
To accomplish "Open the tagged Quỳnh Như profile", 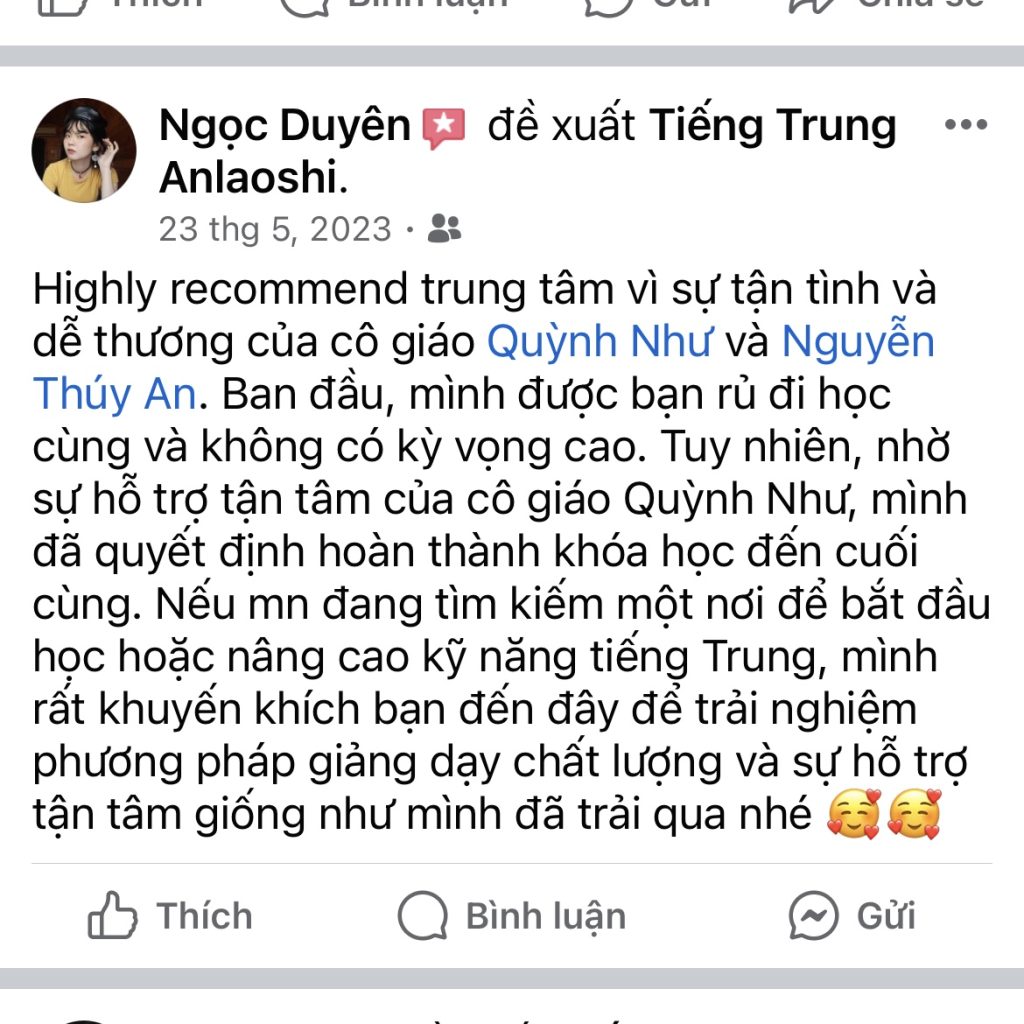I will coord(598,342).
